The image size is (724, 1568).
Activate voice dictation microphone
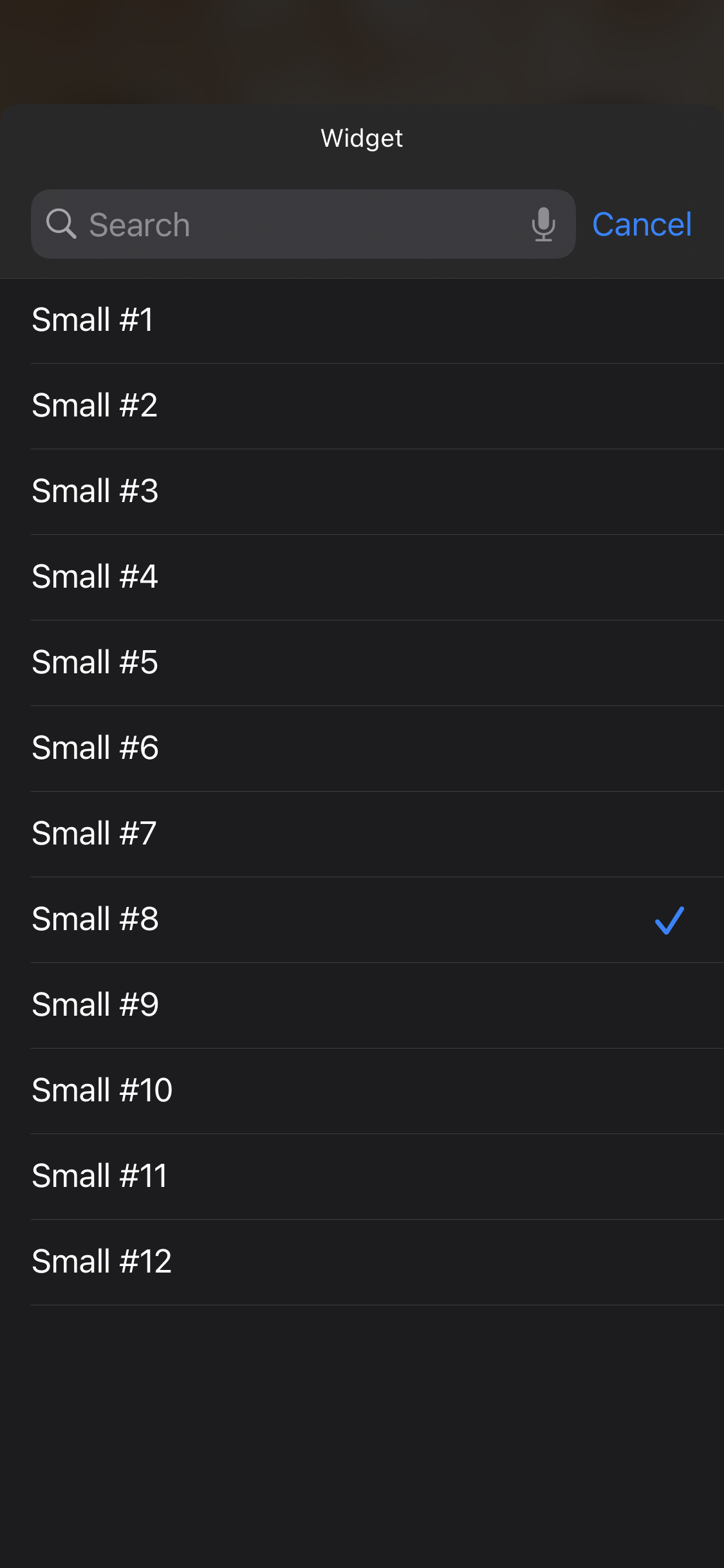pyautogui.click(x=543, y=224)
